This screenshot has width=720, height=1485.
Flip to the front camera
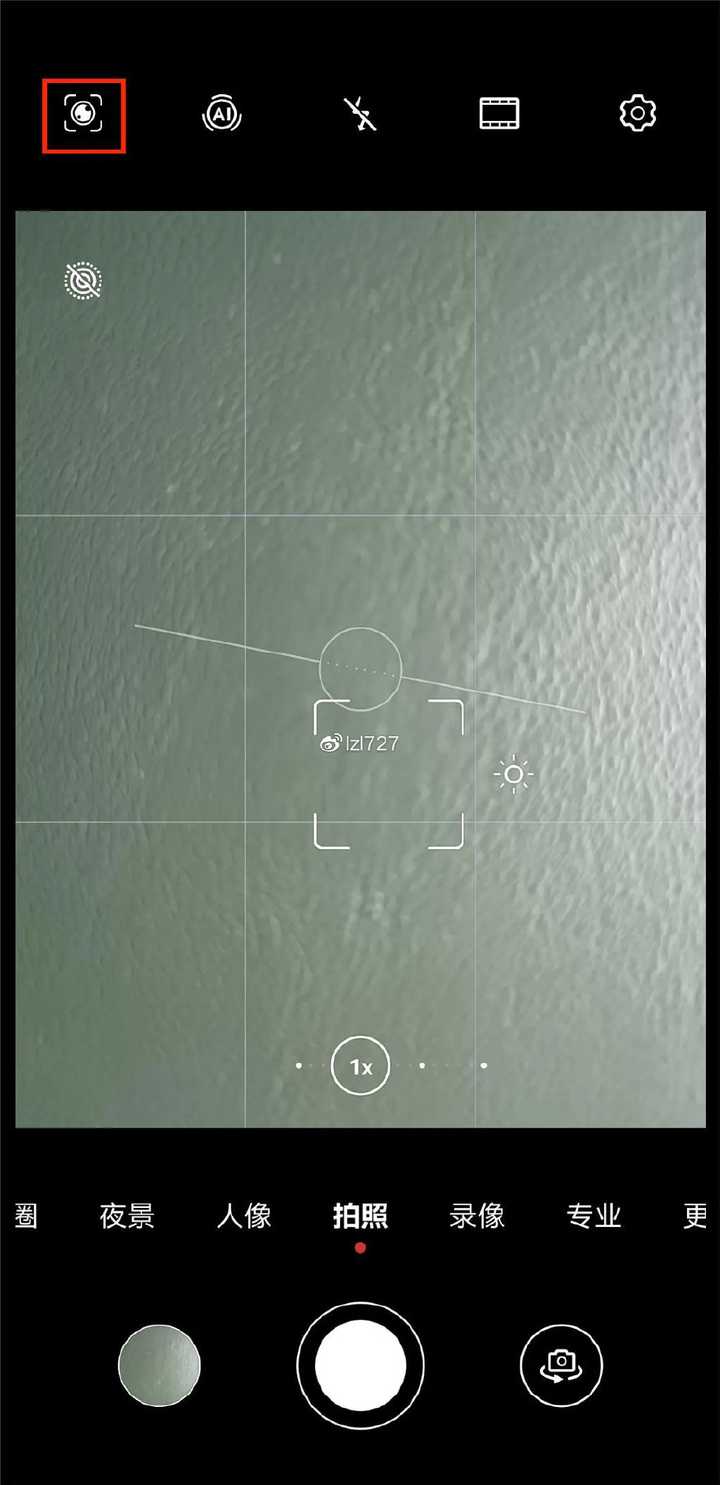point(561,1366)
